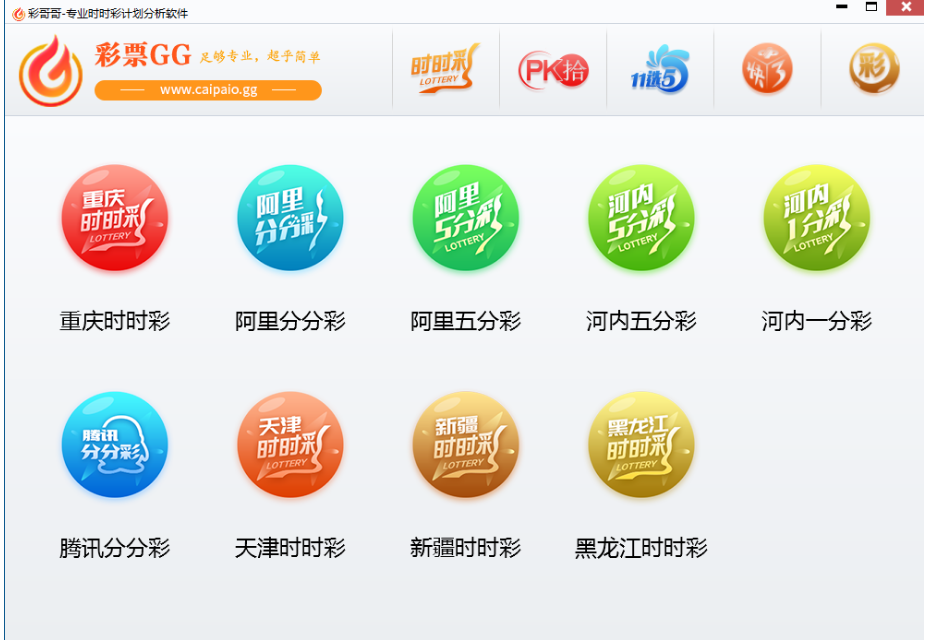
Task: Switch to the PK拾 category tab
Action: coord(553,70)
